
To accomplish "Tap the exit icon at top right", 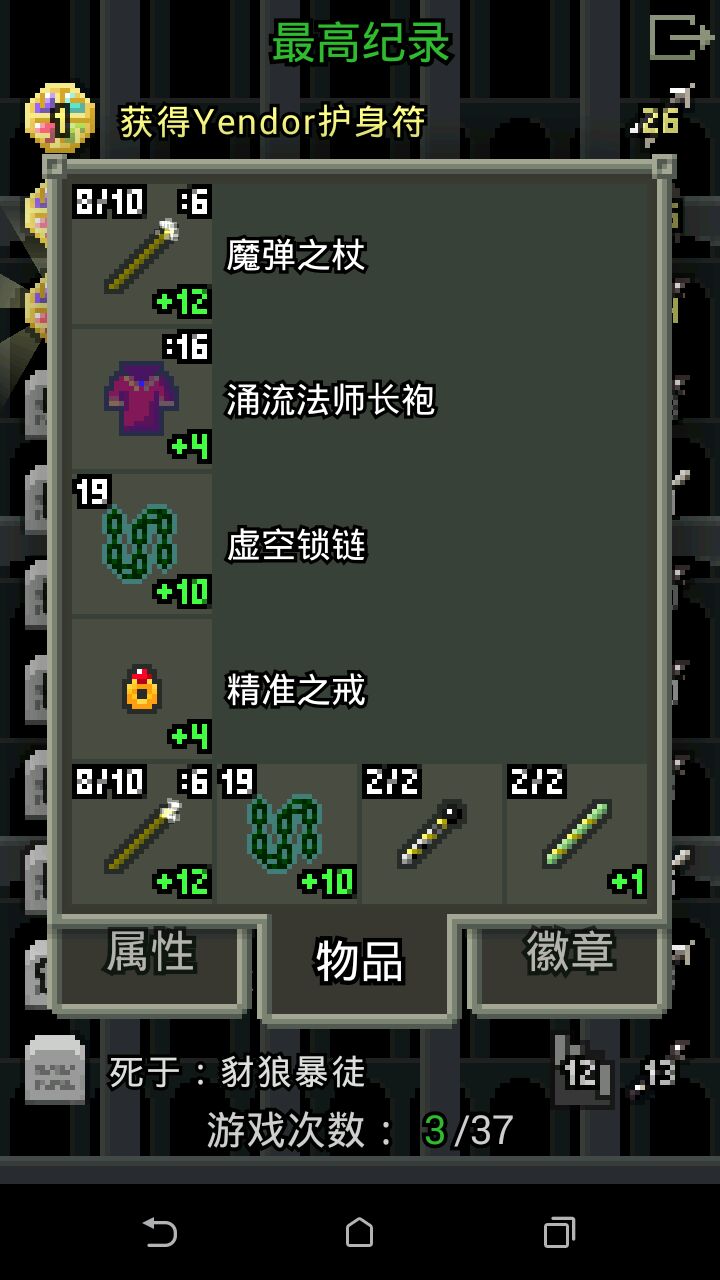I will click(x=680, y=38).
